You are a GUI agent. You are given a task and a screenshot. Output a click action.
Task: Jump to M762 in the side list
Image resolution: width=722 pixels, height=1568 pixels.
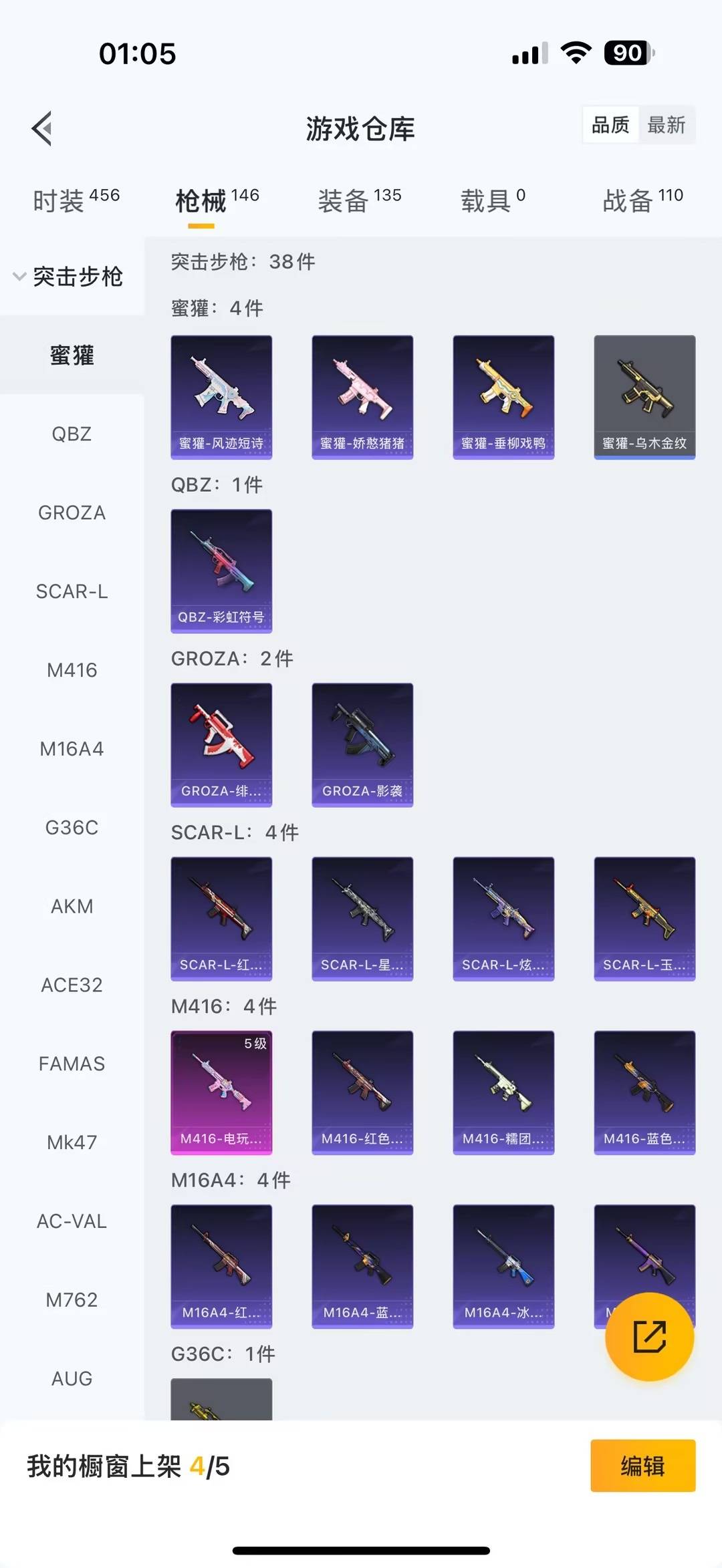(x=72, y=1299)
